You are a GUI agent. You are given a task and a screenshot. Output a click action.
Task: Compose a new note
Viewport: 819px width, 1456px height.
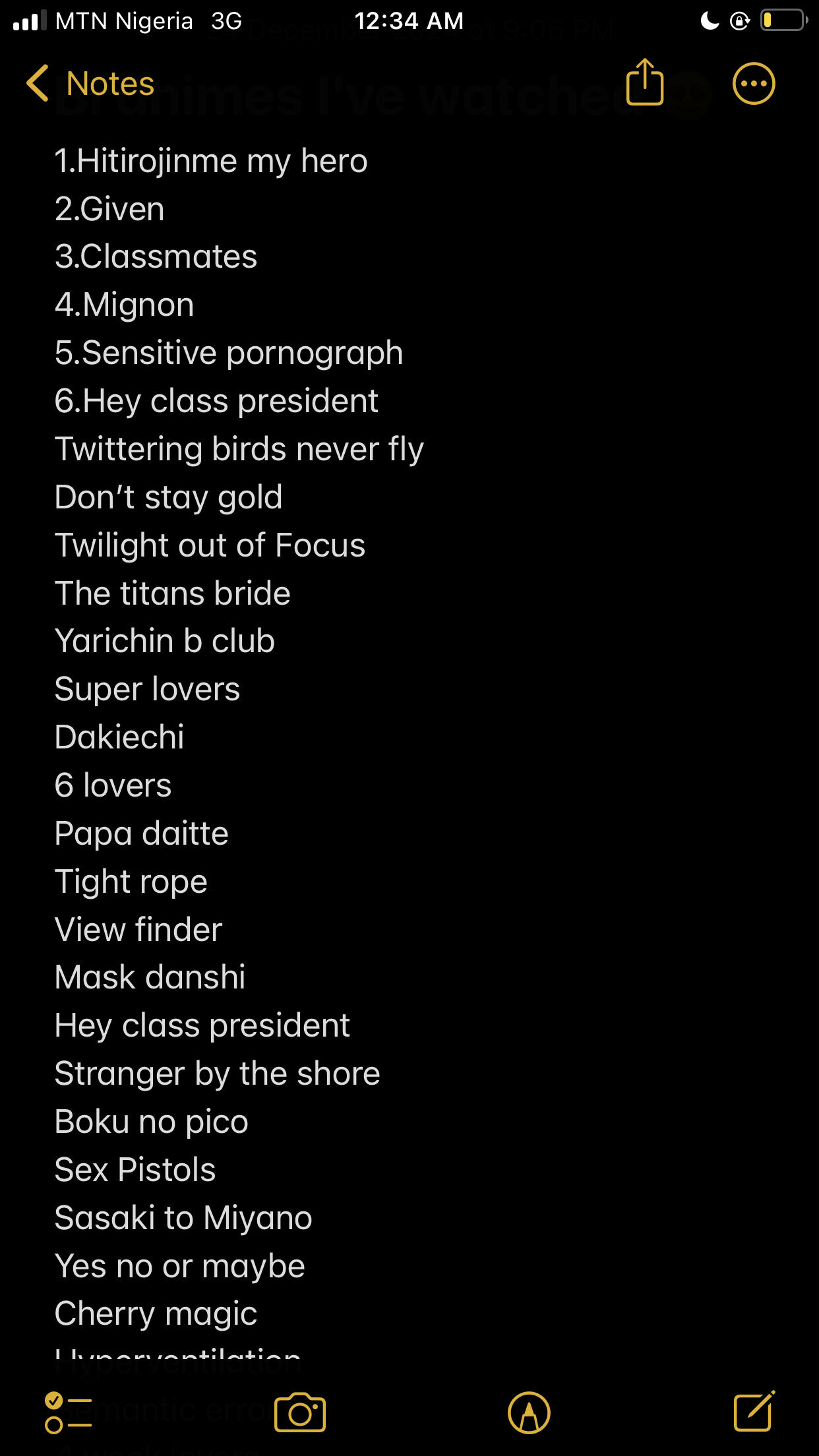[754, 1411]
